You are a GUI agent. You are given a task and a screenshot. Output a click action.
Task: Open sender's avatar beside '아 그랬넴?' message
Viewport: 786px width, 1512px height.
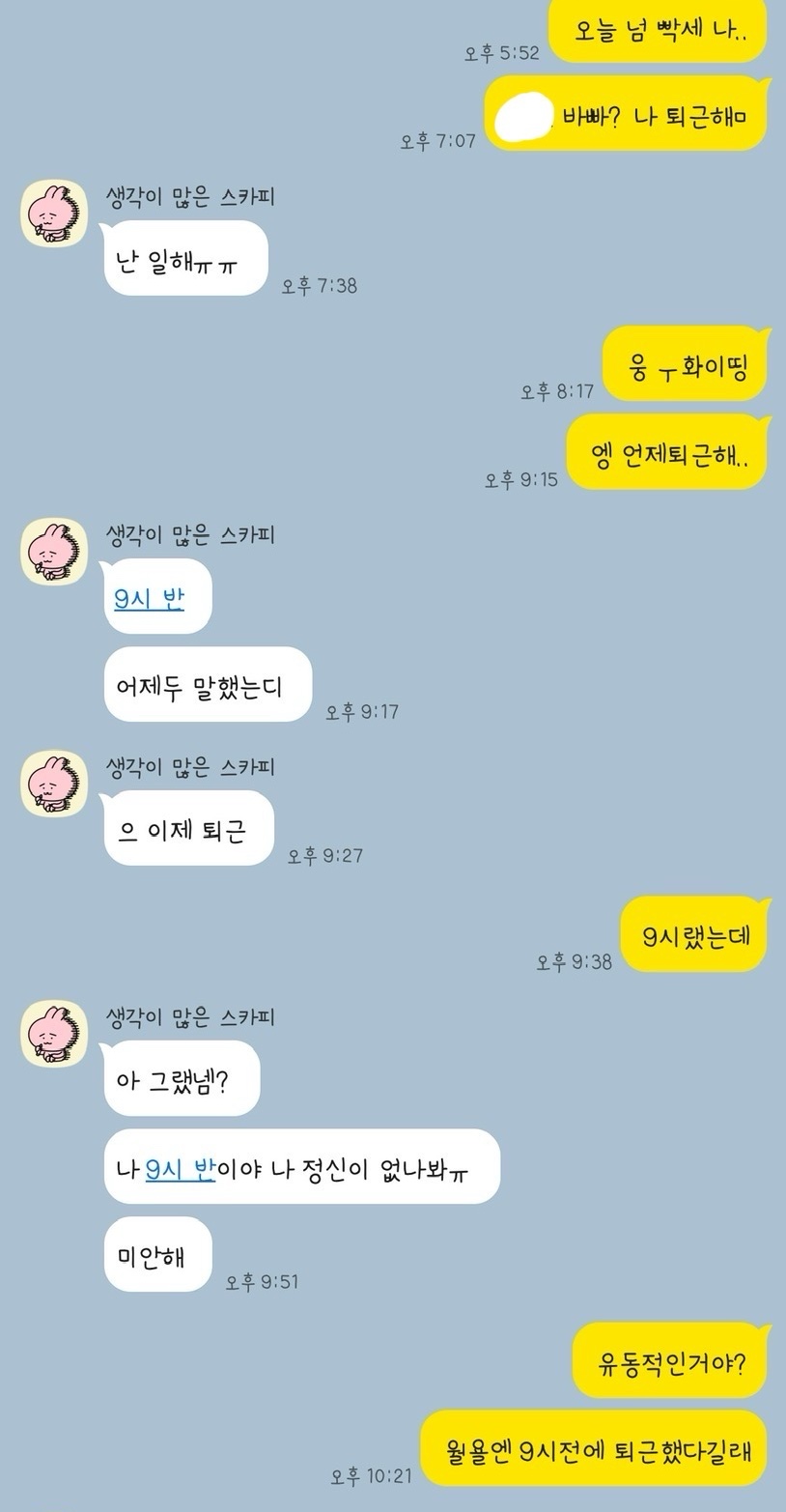[54, 1033]
